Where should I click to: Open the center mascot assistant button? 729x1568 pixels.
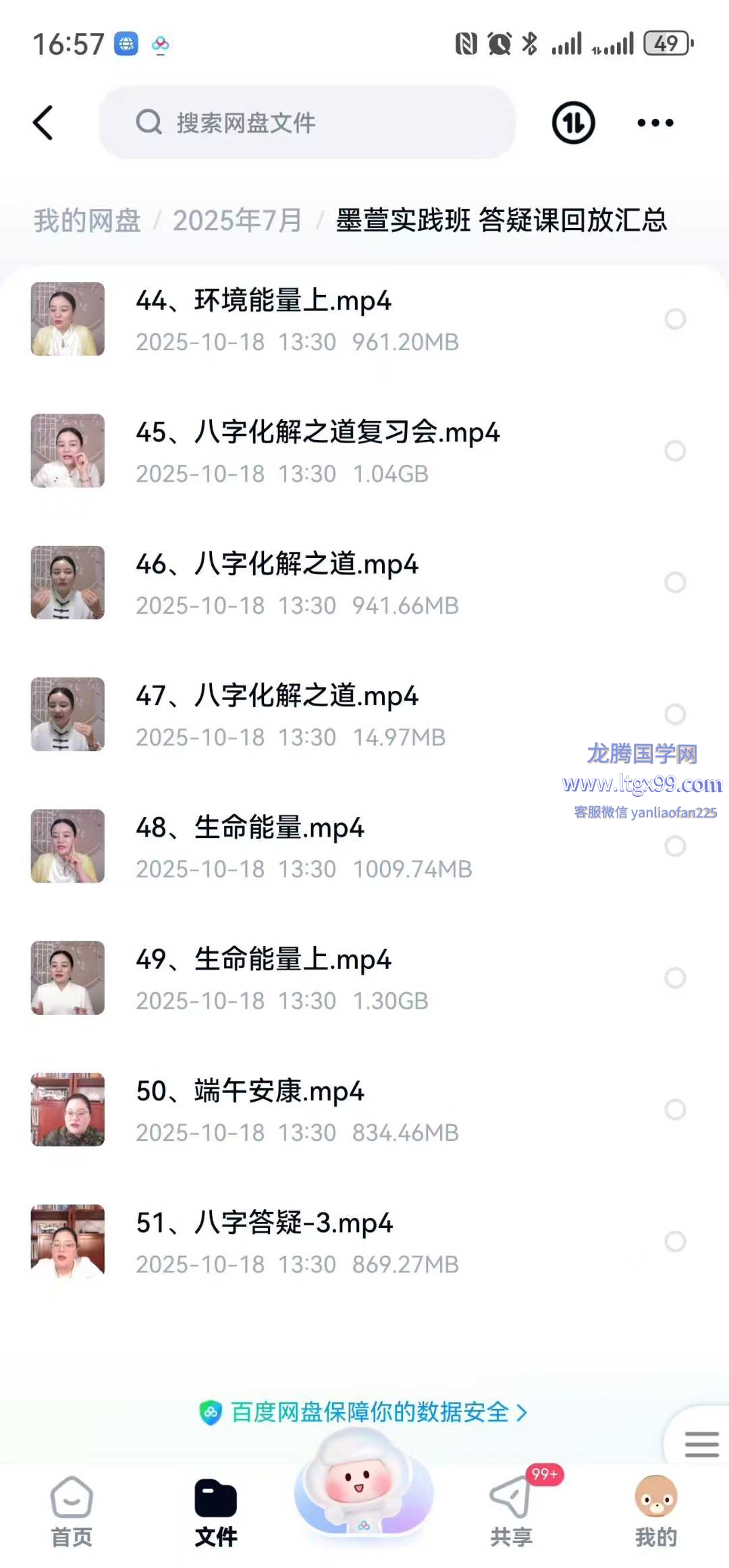pos(363,1484)
